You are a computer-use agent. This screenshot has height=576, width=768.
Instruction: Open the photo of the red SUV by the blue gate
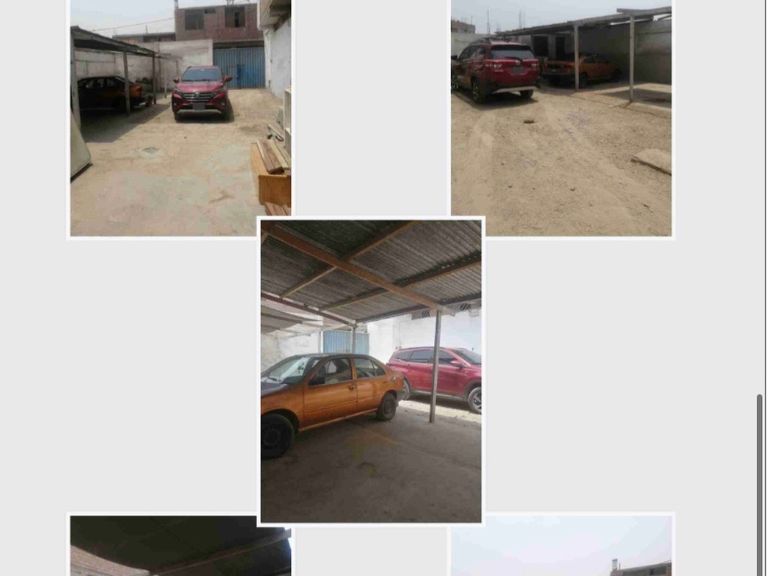coord(180,118)
